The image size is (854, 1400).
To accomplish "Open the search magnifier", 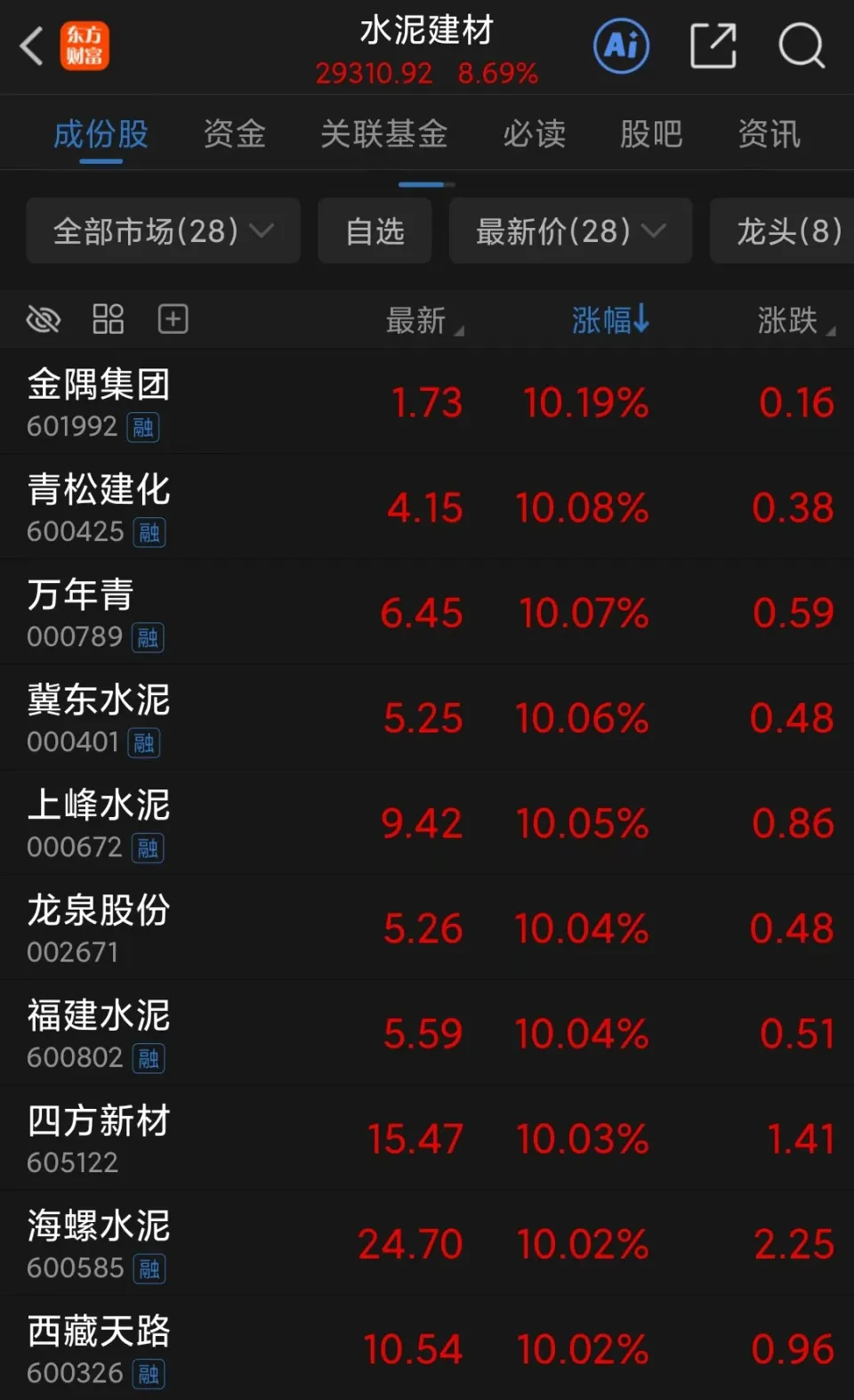I will 802,45.
